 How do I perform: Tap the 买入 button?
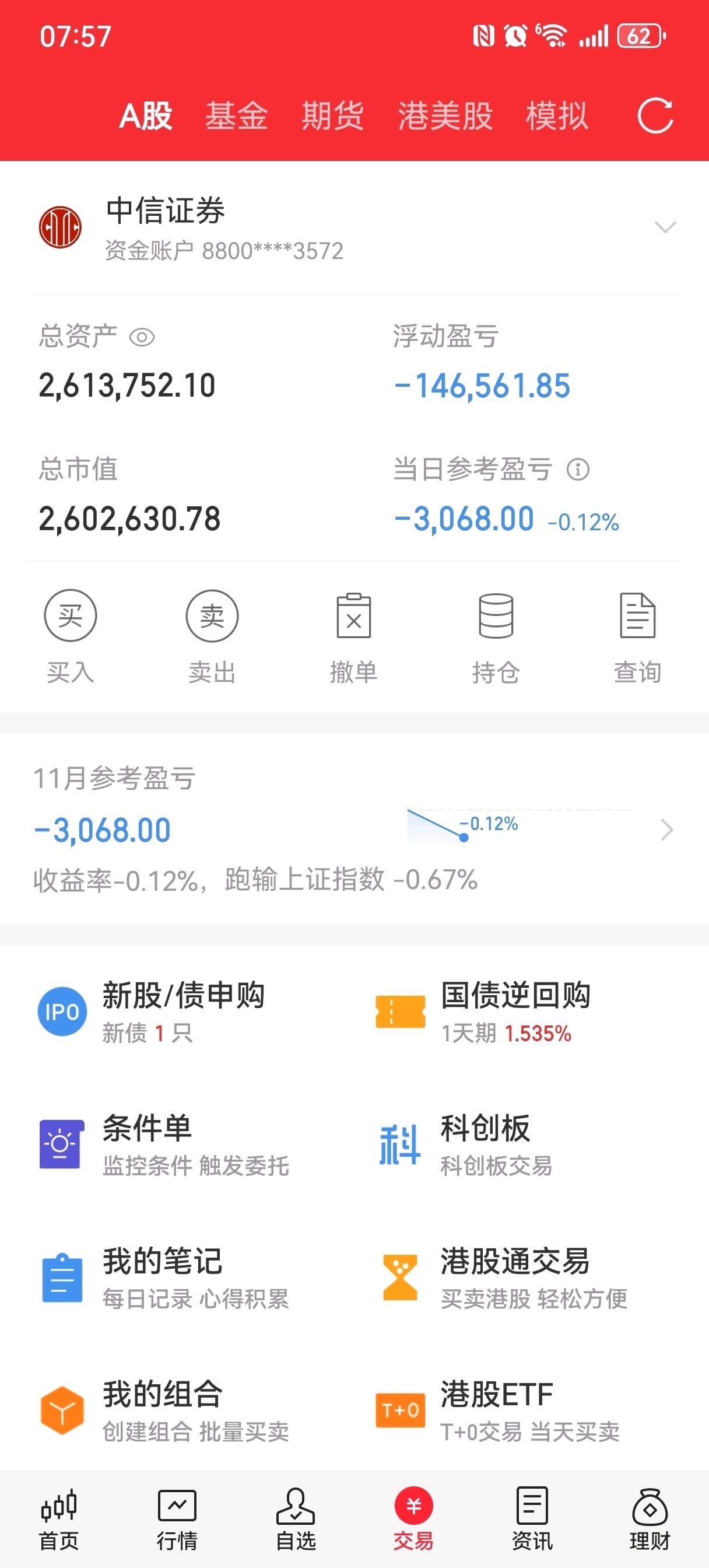pos(71,636)
